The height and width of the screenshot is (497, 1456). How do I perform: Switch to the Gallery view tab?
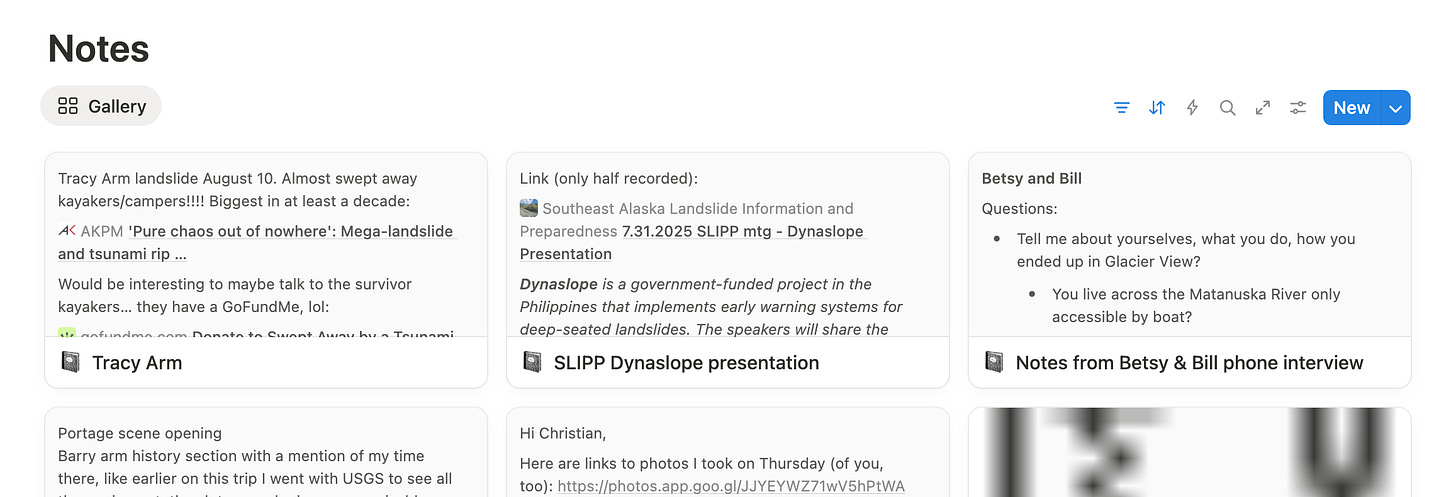(x=101, y=106)
